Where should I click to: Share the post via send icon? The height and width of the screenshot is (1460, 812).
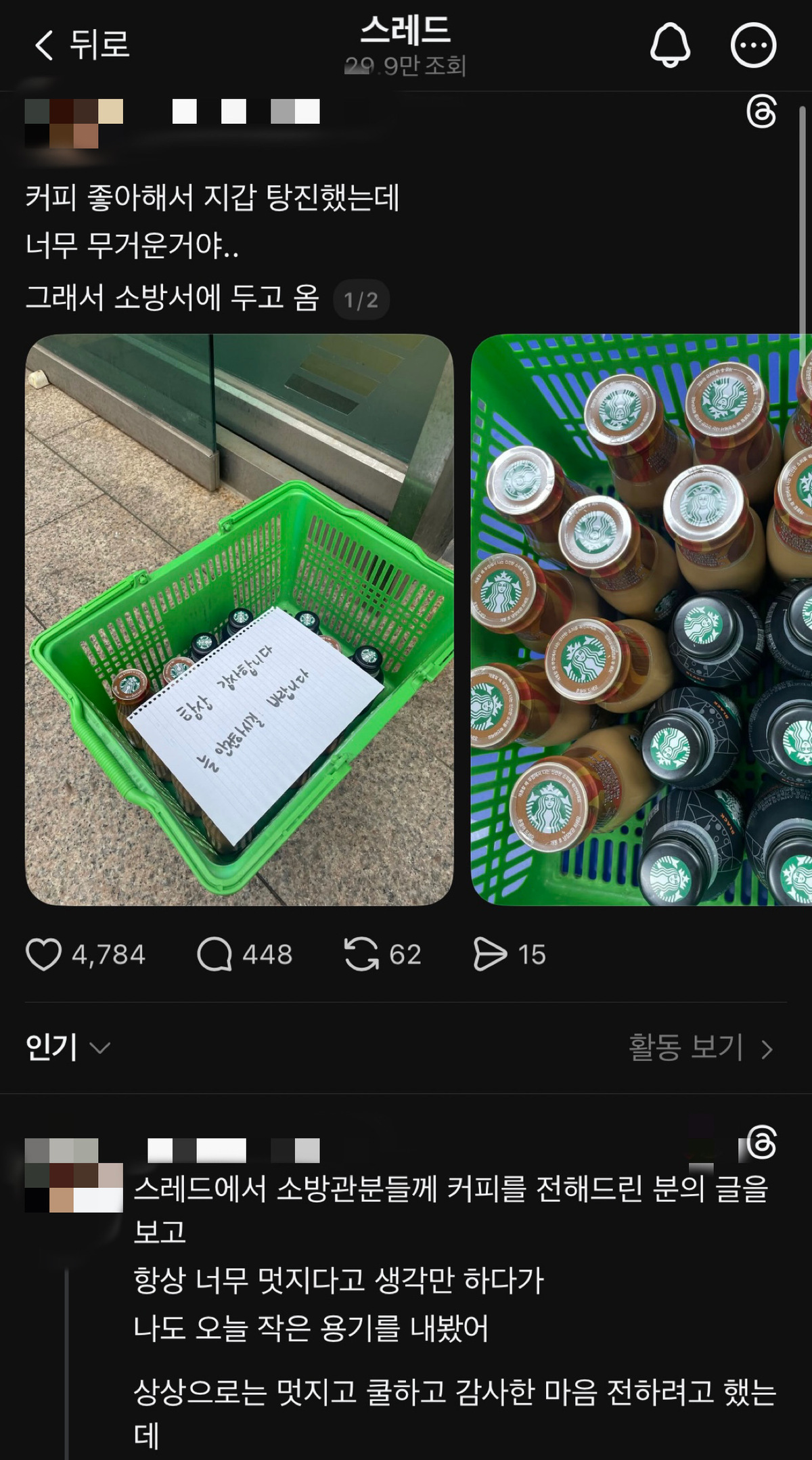[490, 954]
